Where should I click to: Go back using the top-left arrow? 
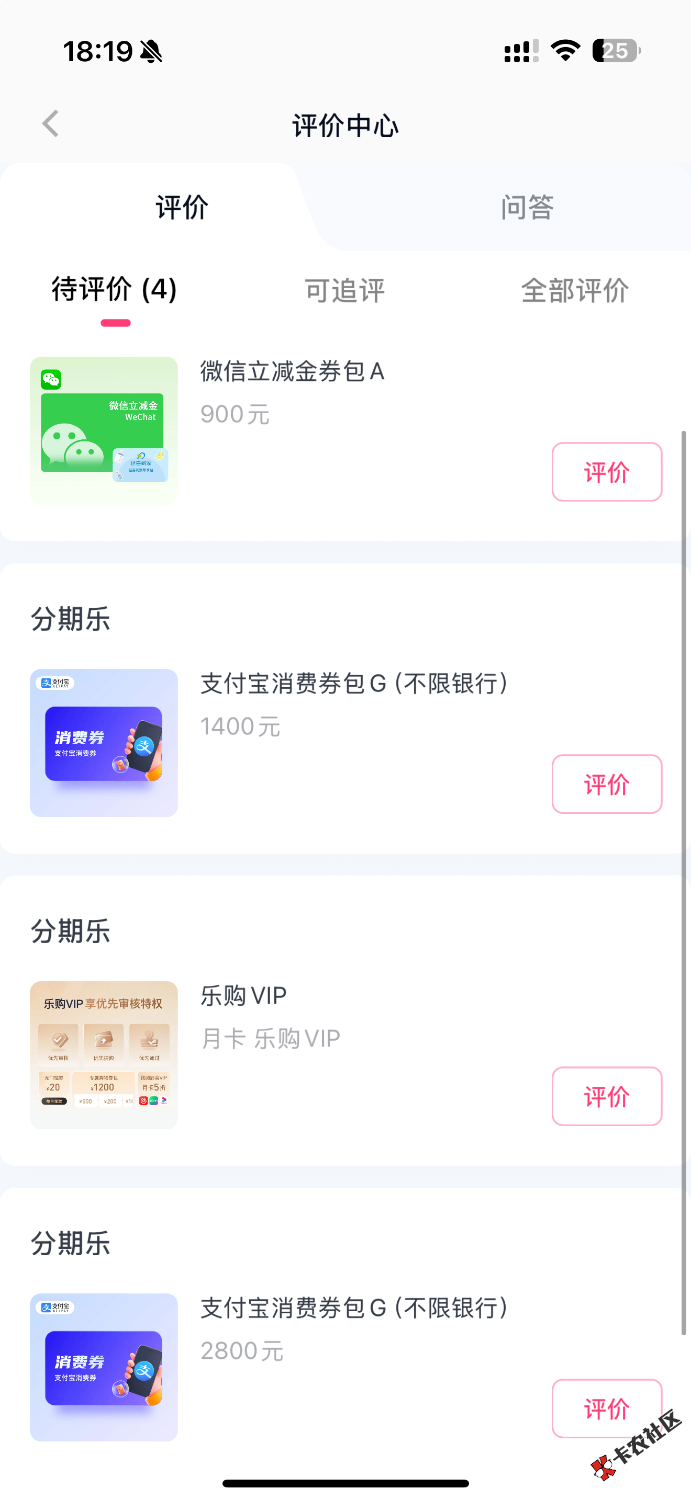(51, 124)
